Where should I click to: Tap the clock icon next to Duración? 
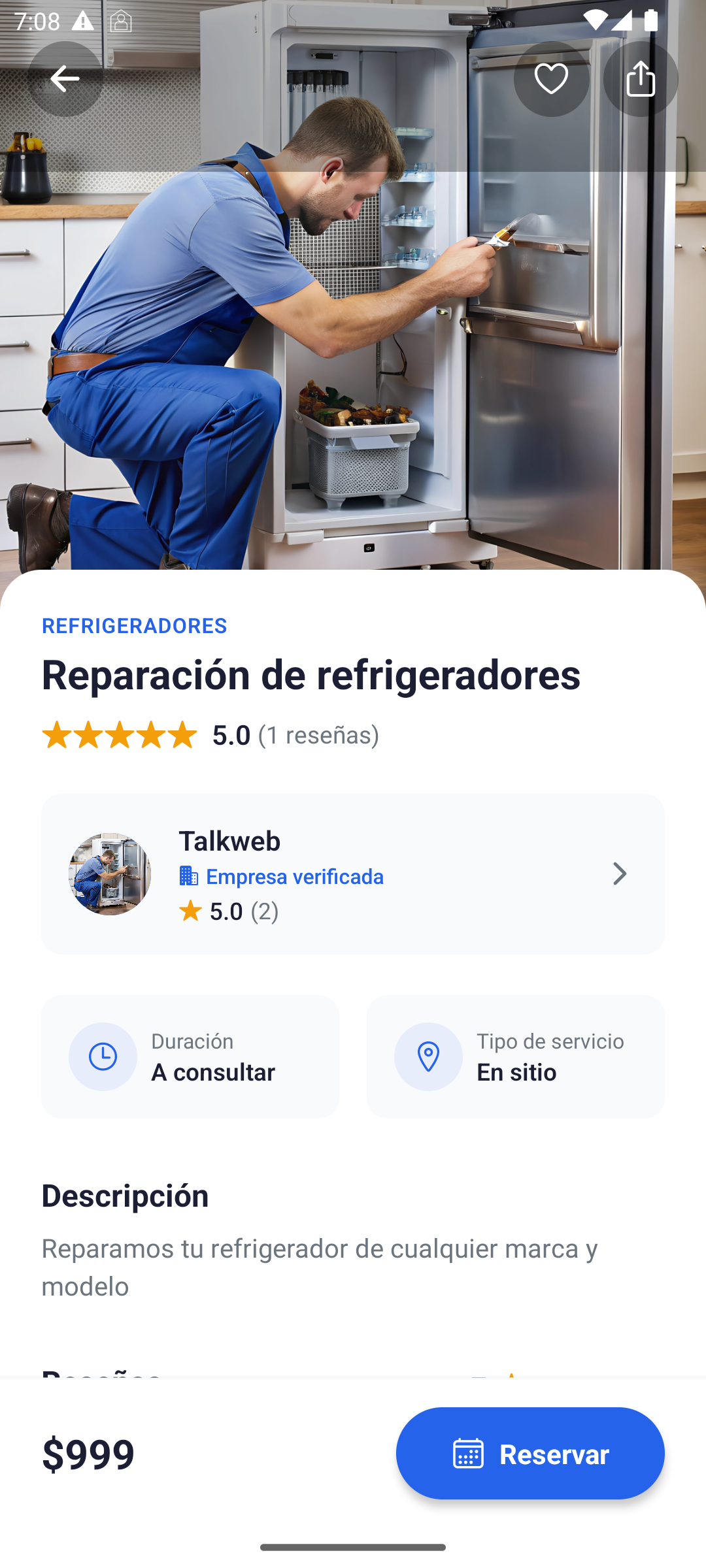point(104,1056)
